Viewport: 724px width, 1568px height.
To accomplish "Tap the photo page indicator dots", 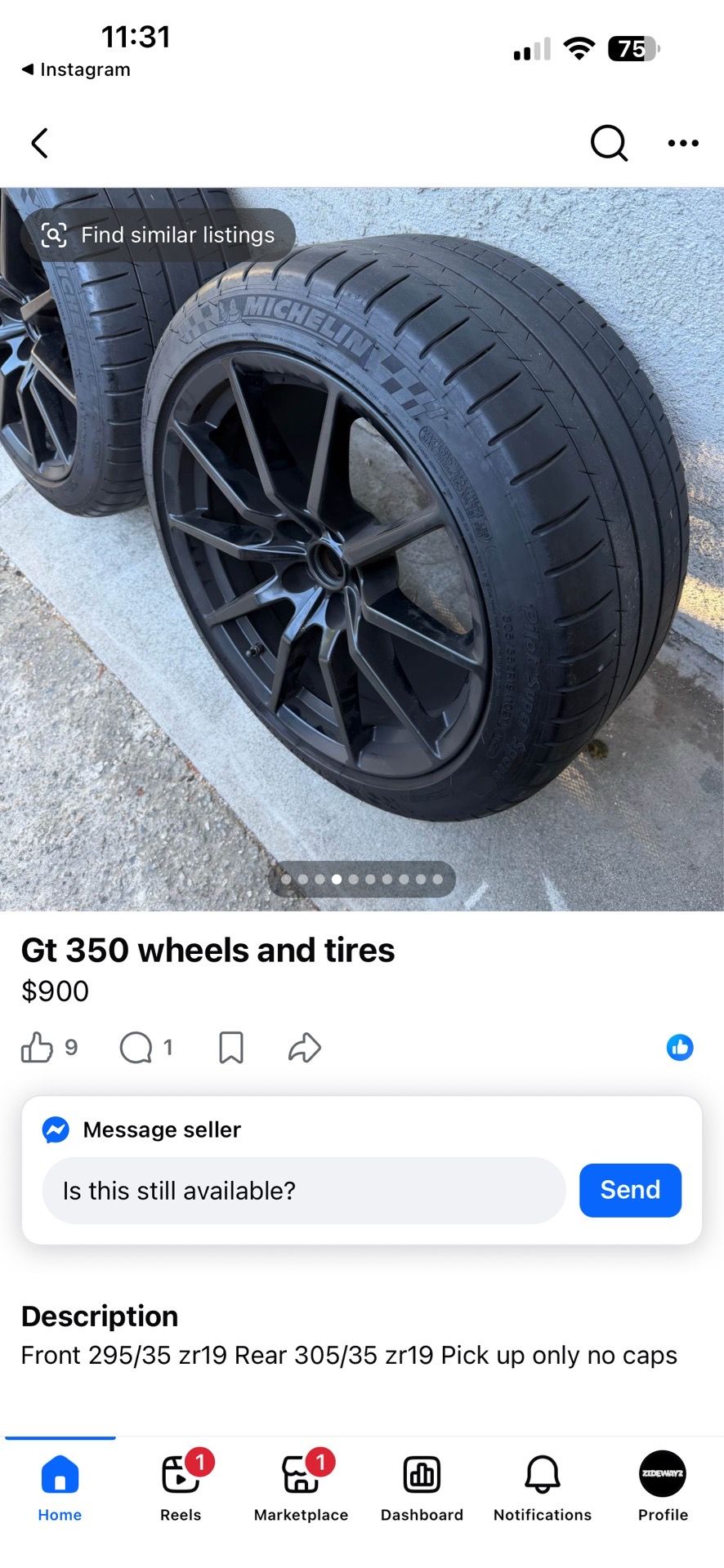I will [x=362, y=880].
